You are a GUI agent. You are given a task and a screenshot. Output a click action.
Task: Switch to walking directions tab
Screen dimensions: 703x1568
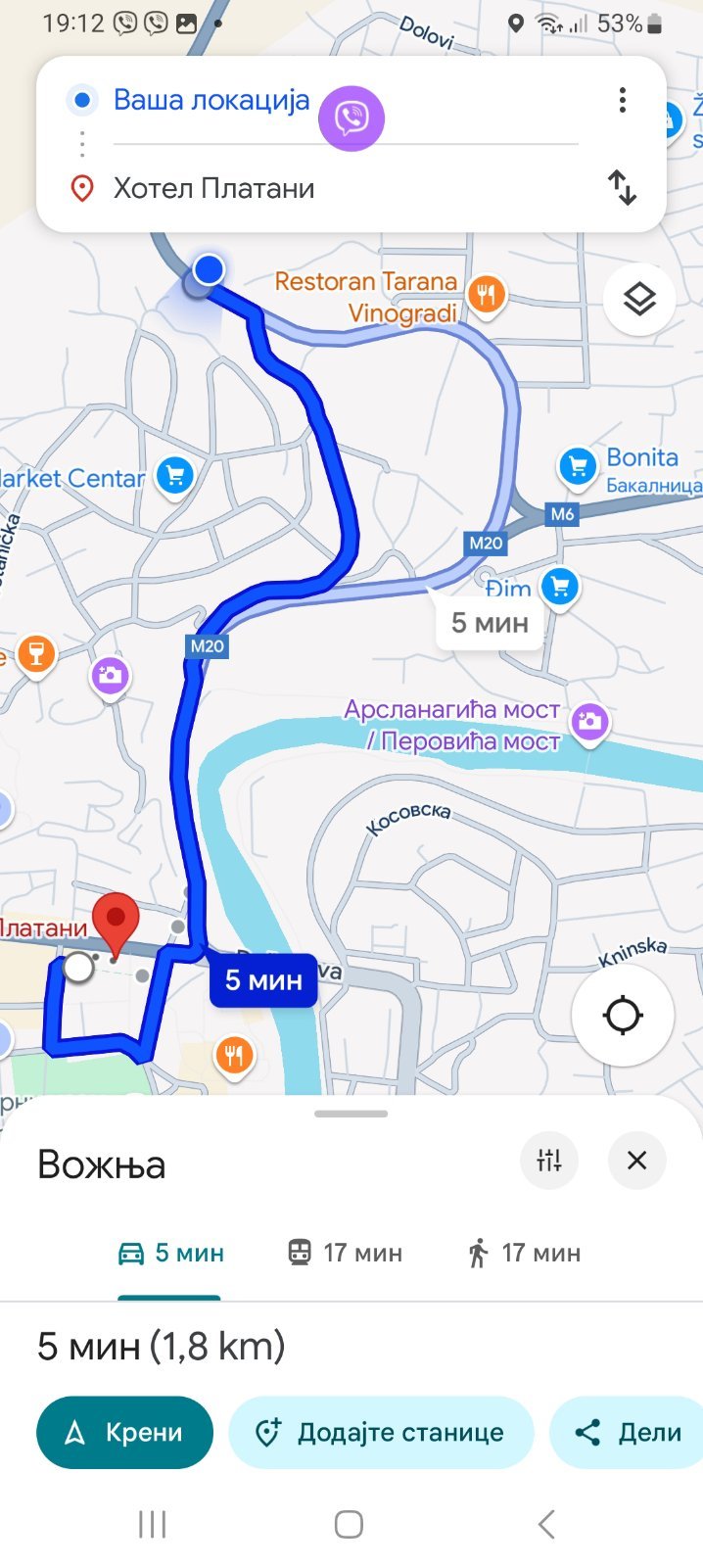(x=524, y=1253)
